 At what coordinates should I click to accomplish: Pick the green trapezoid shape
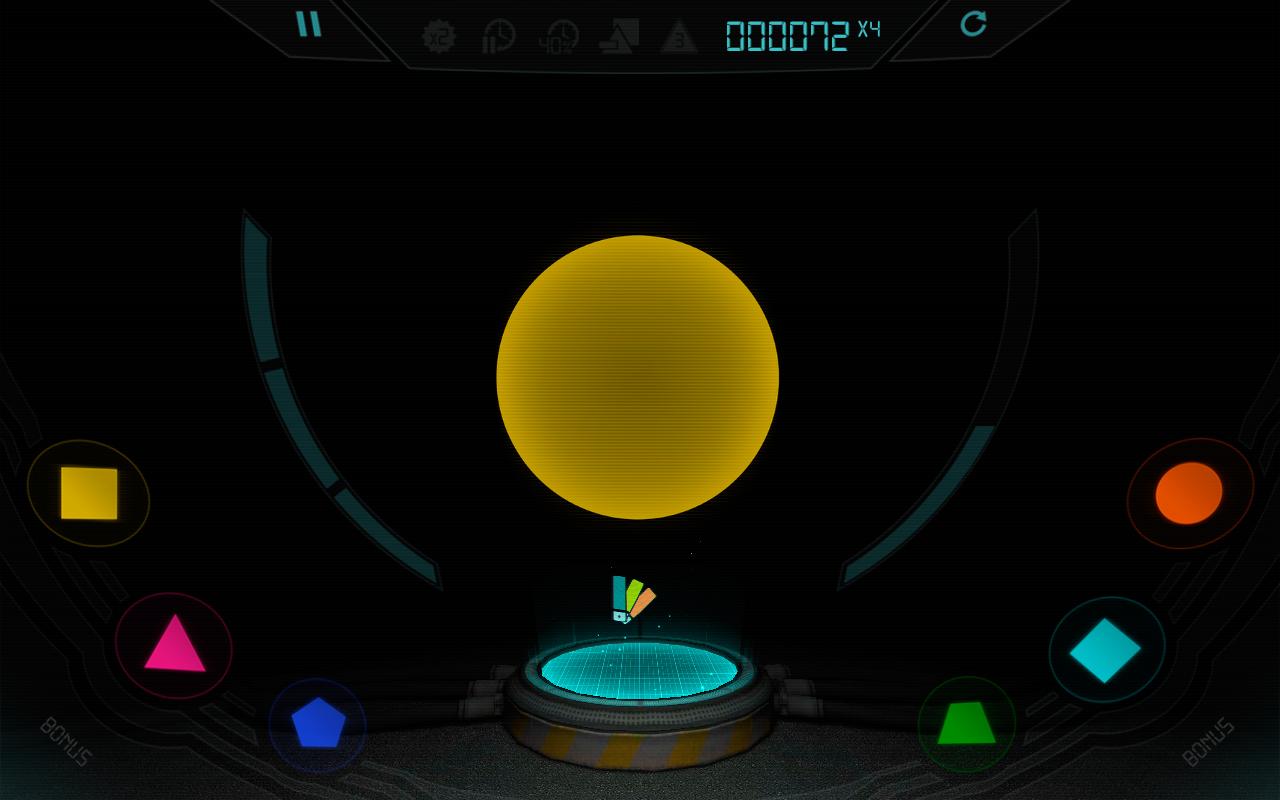(966, 723)
